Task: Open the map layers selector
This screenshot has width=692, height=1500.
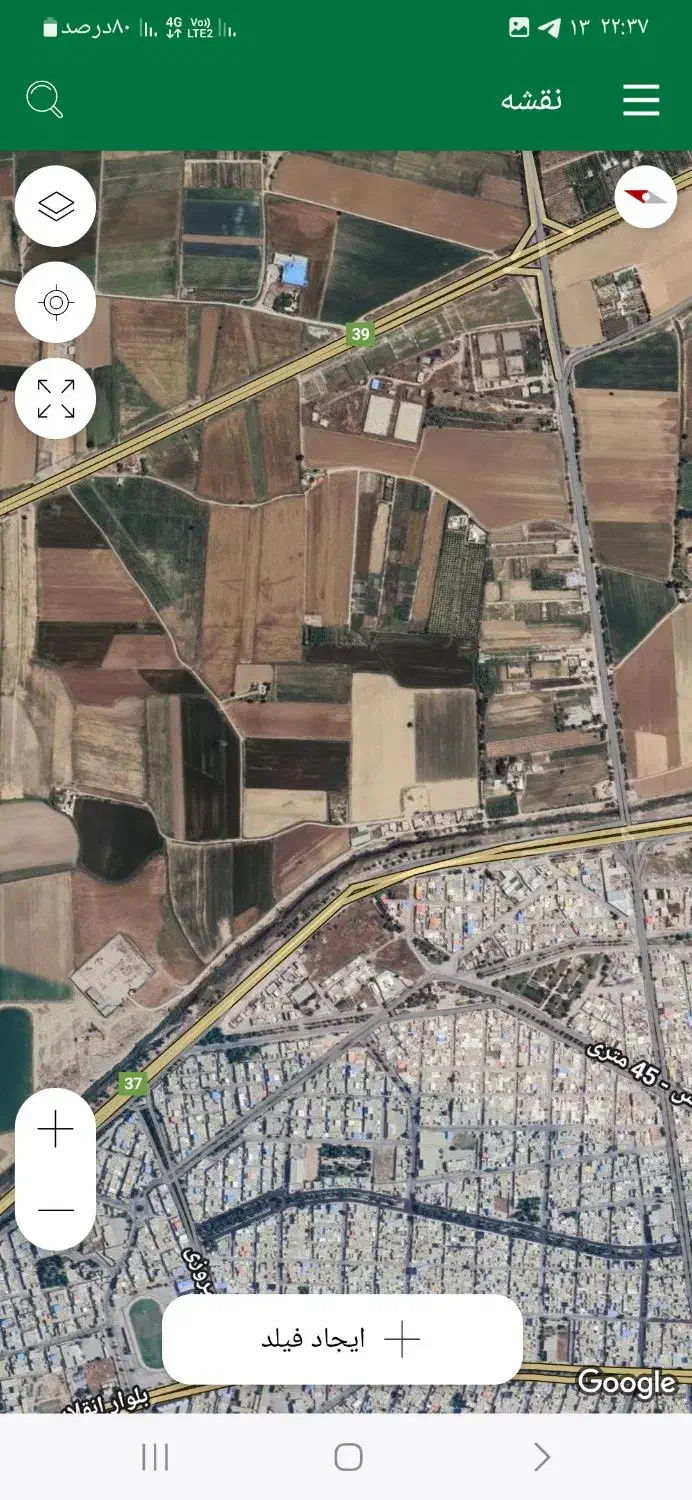Action: click(56, 206)
